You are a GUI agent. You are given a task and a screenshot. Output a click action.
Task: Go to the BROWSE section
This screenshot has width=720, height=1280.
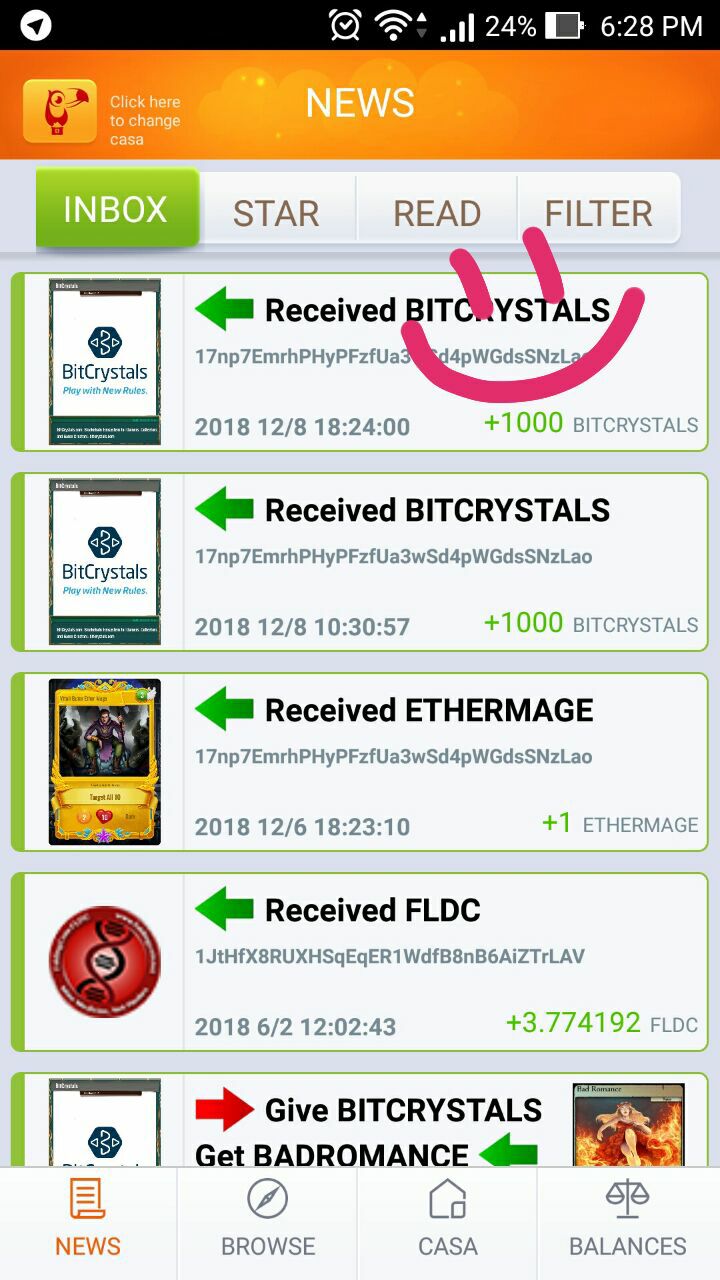(268, 1222)
